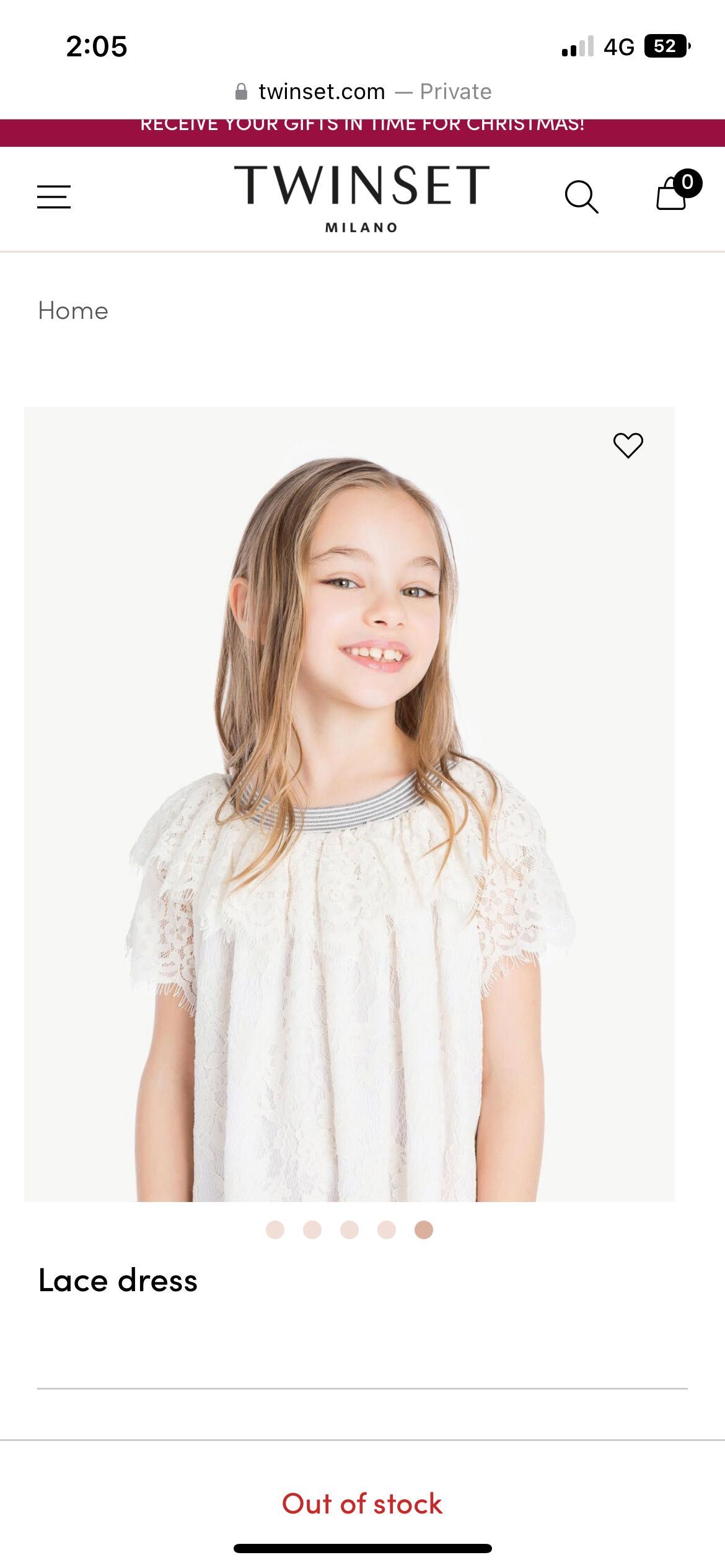The image size is (725, 1568).
Task: Open the shopping bag
Action: 673,194
